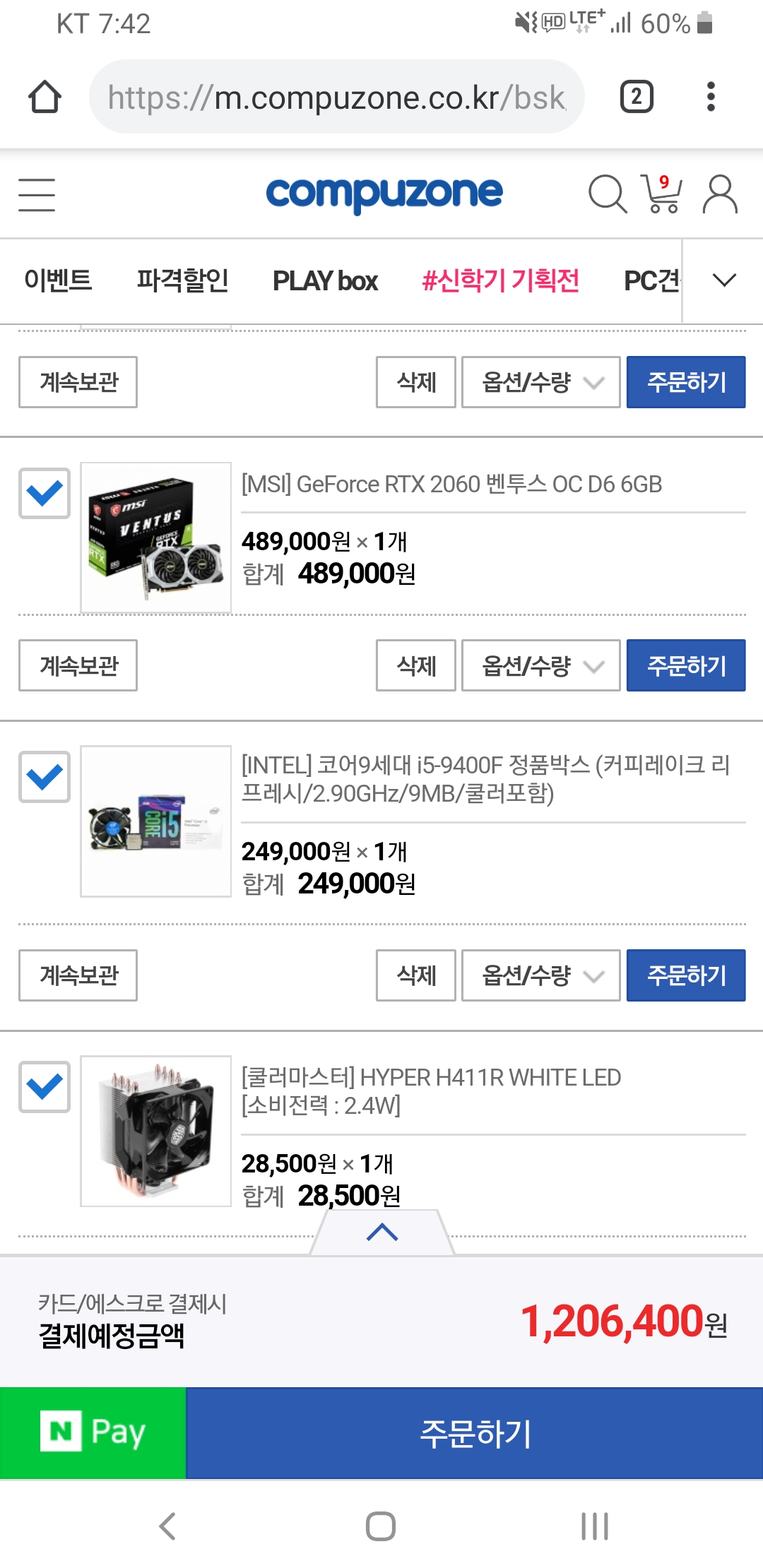This screenshot has width=763, height=1568.
Task: Open the hamburger menu
Action: pos(37,195)
